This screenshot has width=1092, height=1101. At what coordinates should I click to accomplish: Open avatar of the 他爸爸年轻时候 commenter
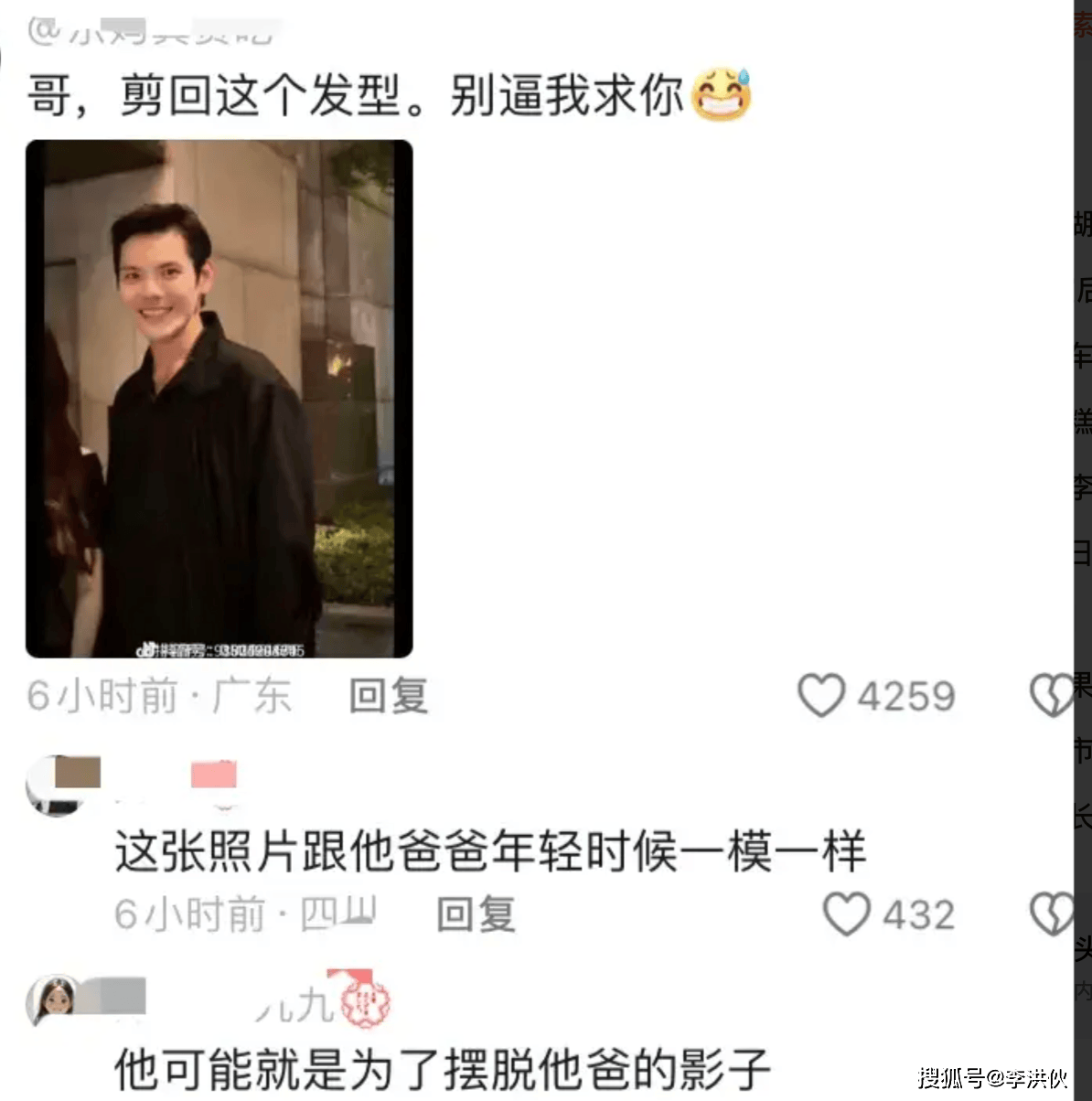(57, 785)
